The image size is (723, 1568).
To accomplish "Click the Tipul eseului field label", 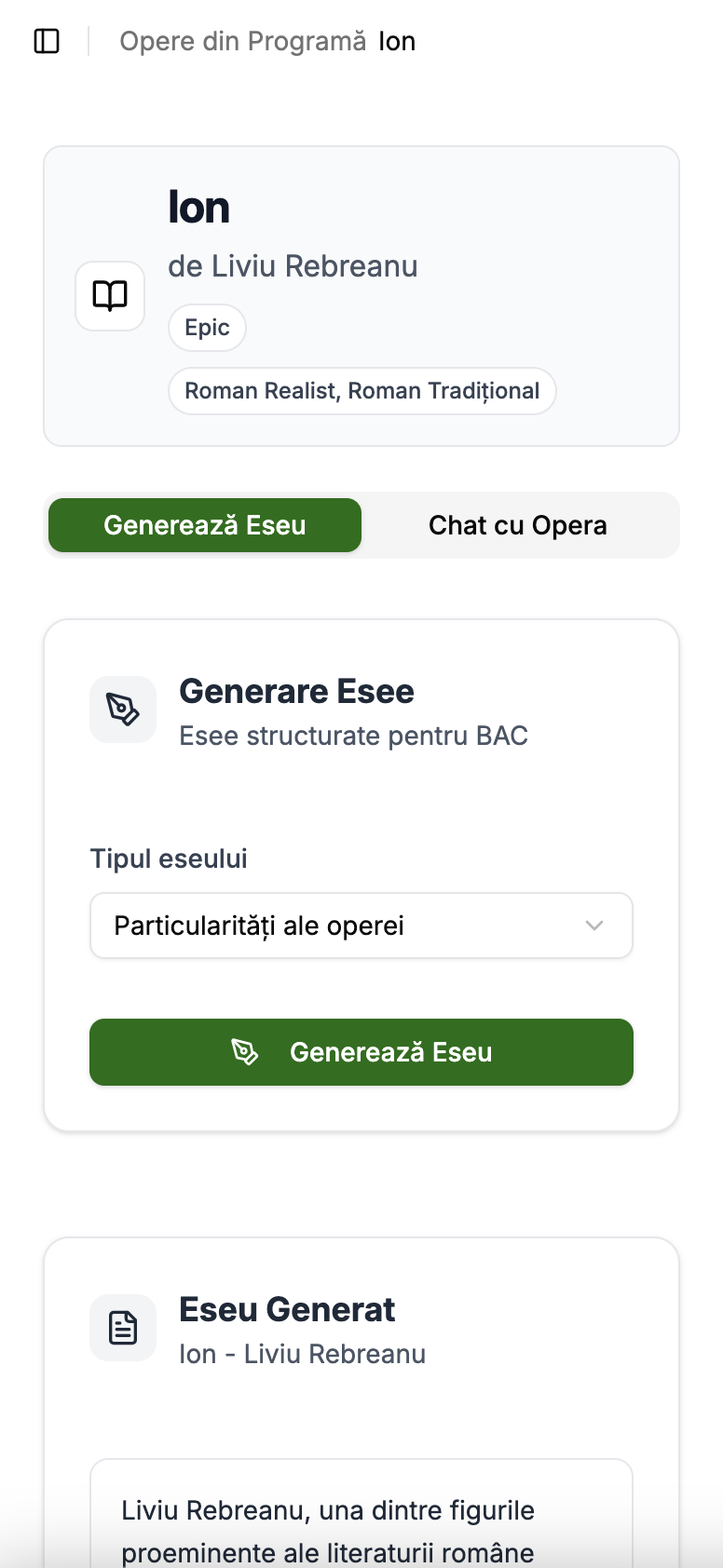I will 168,858.
